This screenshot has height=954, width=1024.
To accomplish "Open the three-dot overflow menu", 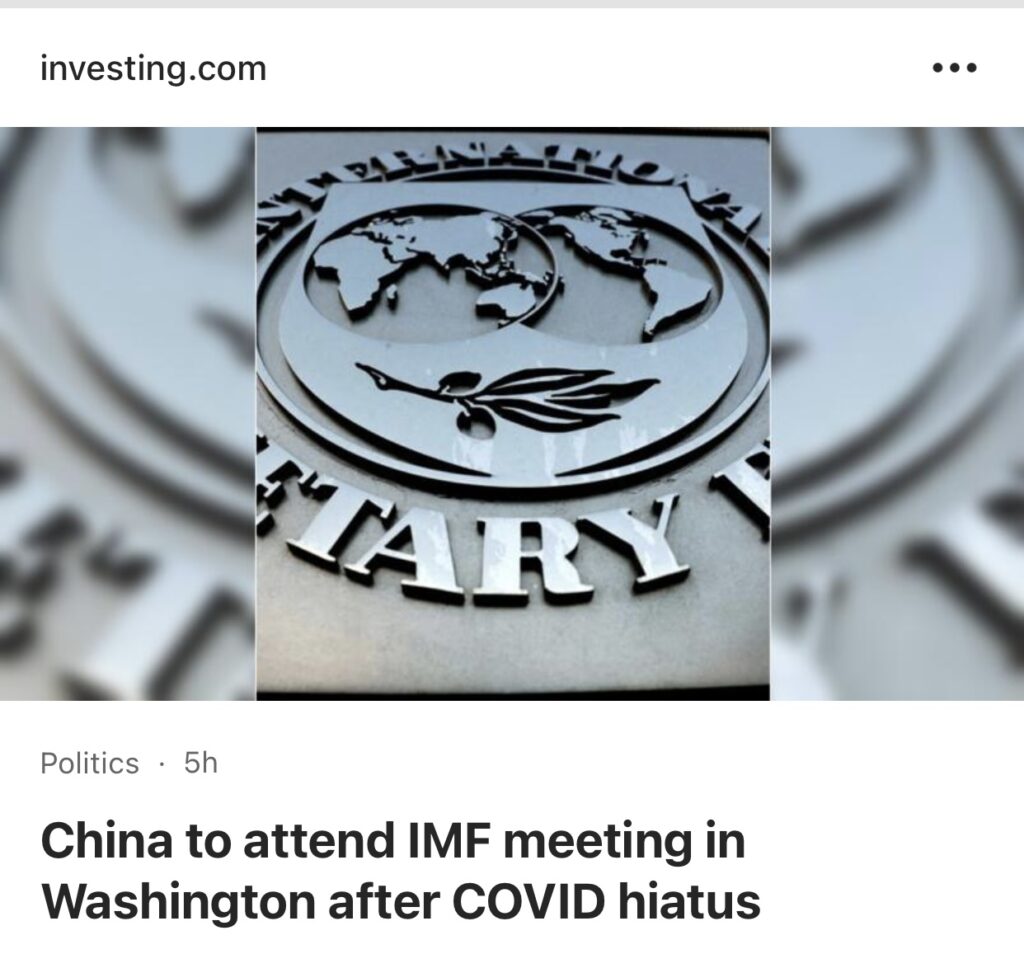I will [x=953, y=69].
